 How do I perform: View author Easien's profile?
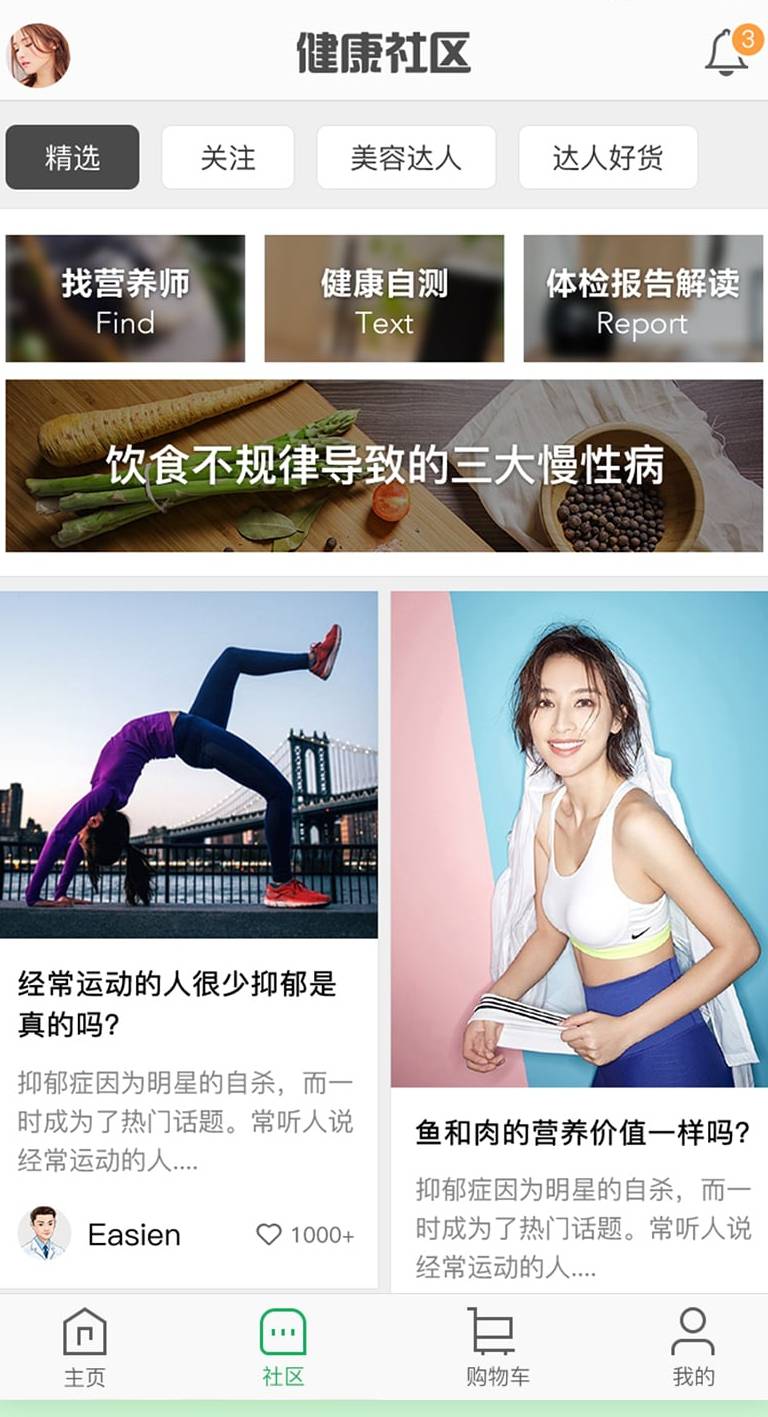(44, 1233)
